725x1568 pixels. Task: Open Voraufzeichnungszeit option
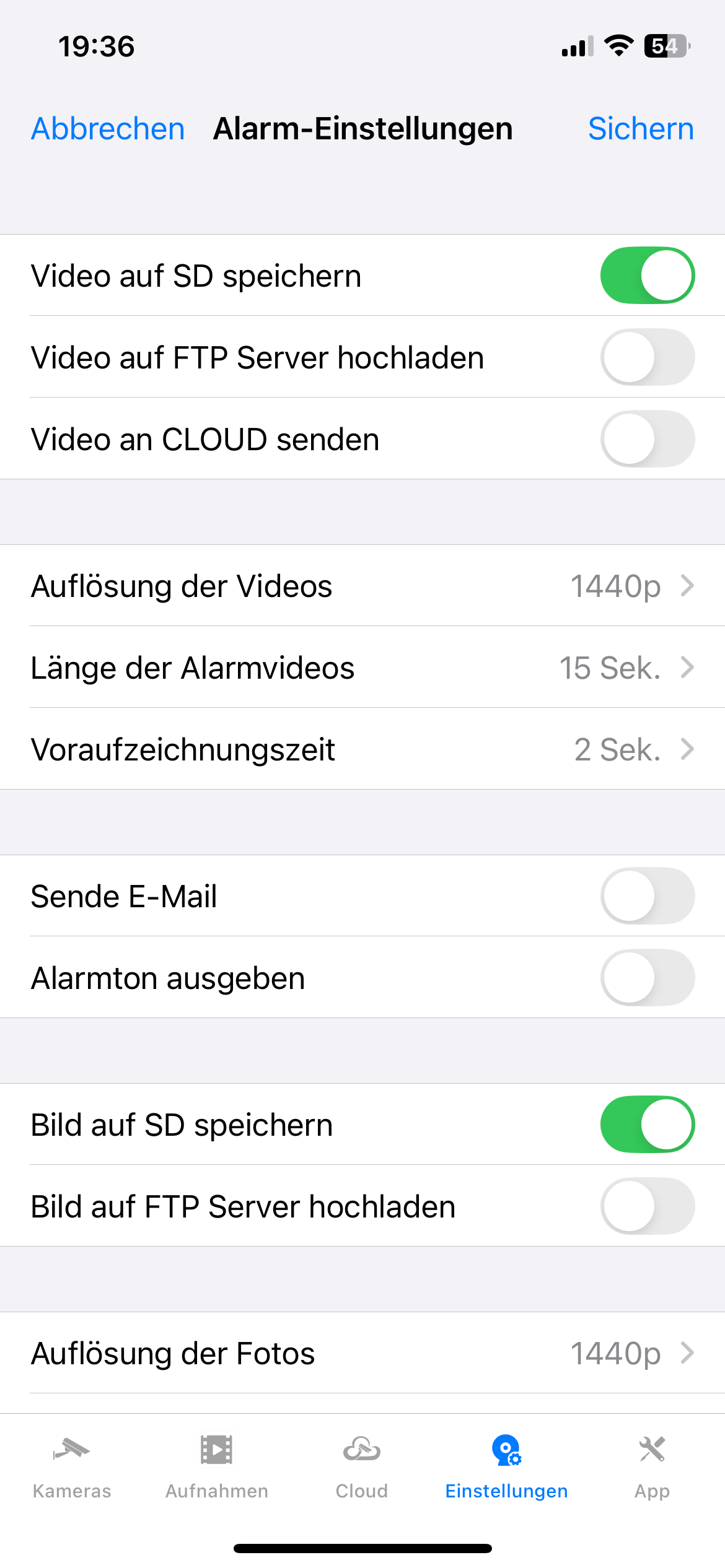click(362, 749)
